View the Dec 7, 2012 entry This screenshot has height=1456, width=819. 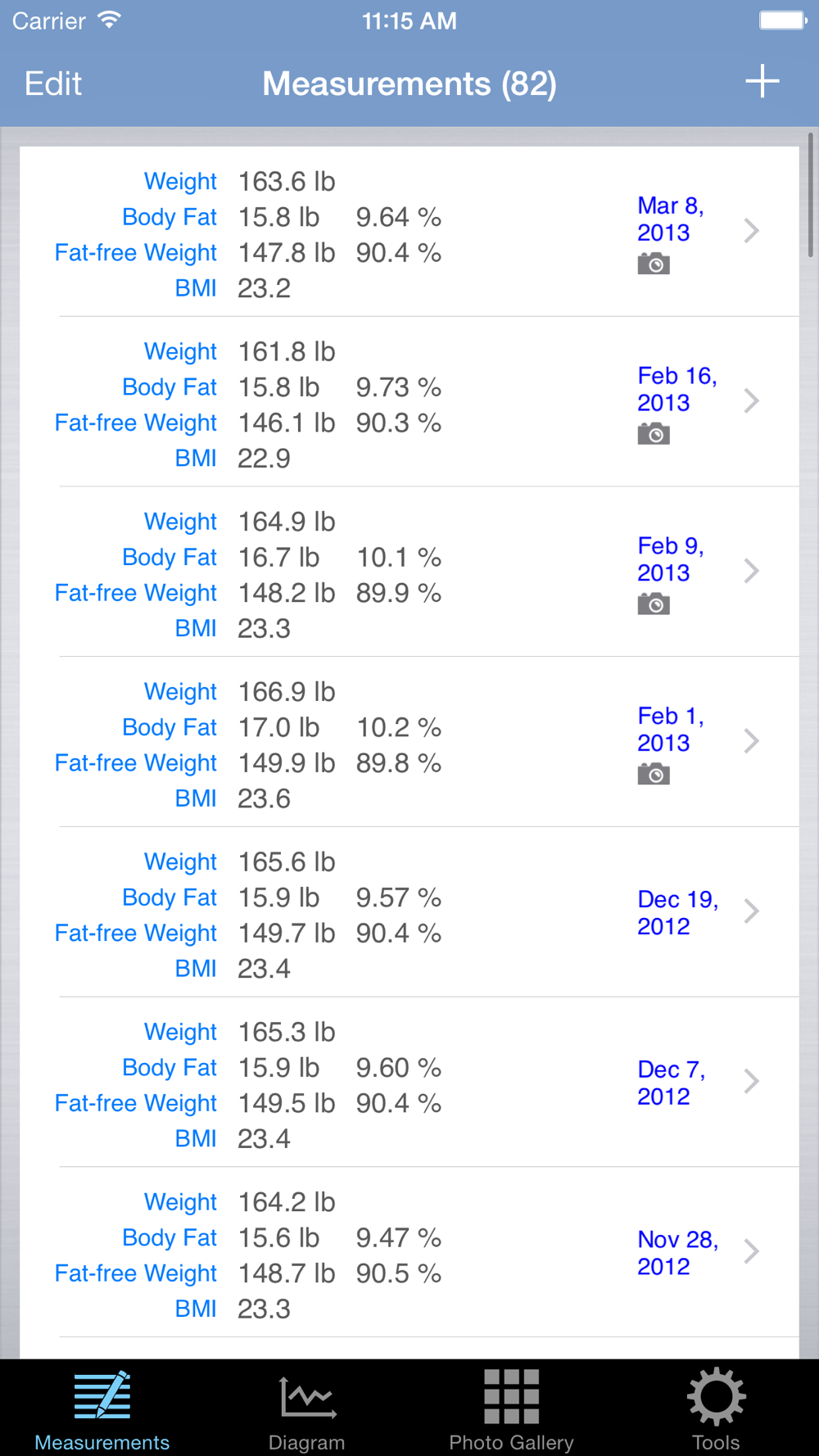[409, 1083]
